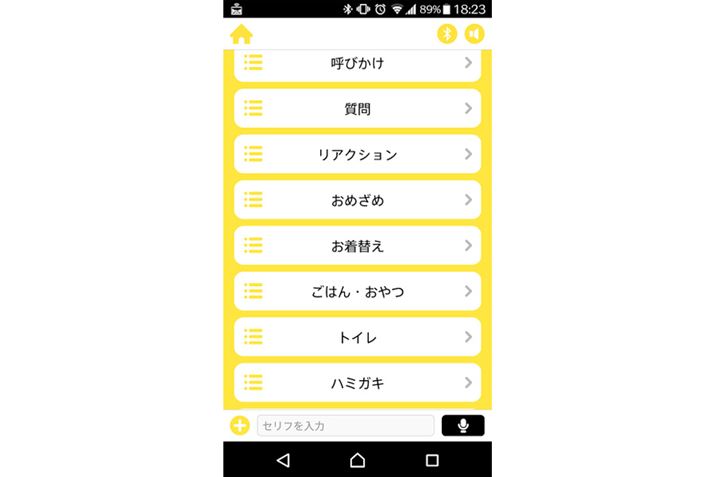
Task: Open the ごはん・おやつ category
Action: click(357, 292)
